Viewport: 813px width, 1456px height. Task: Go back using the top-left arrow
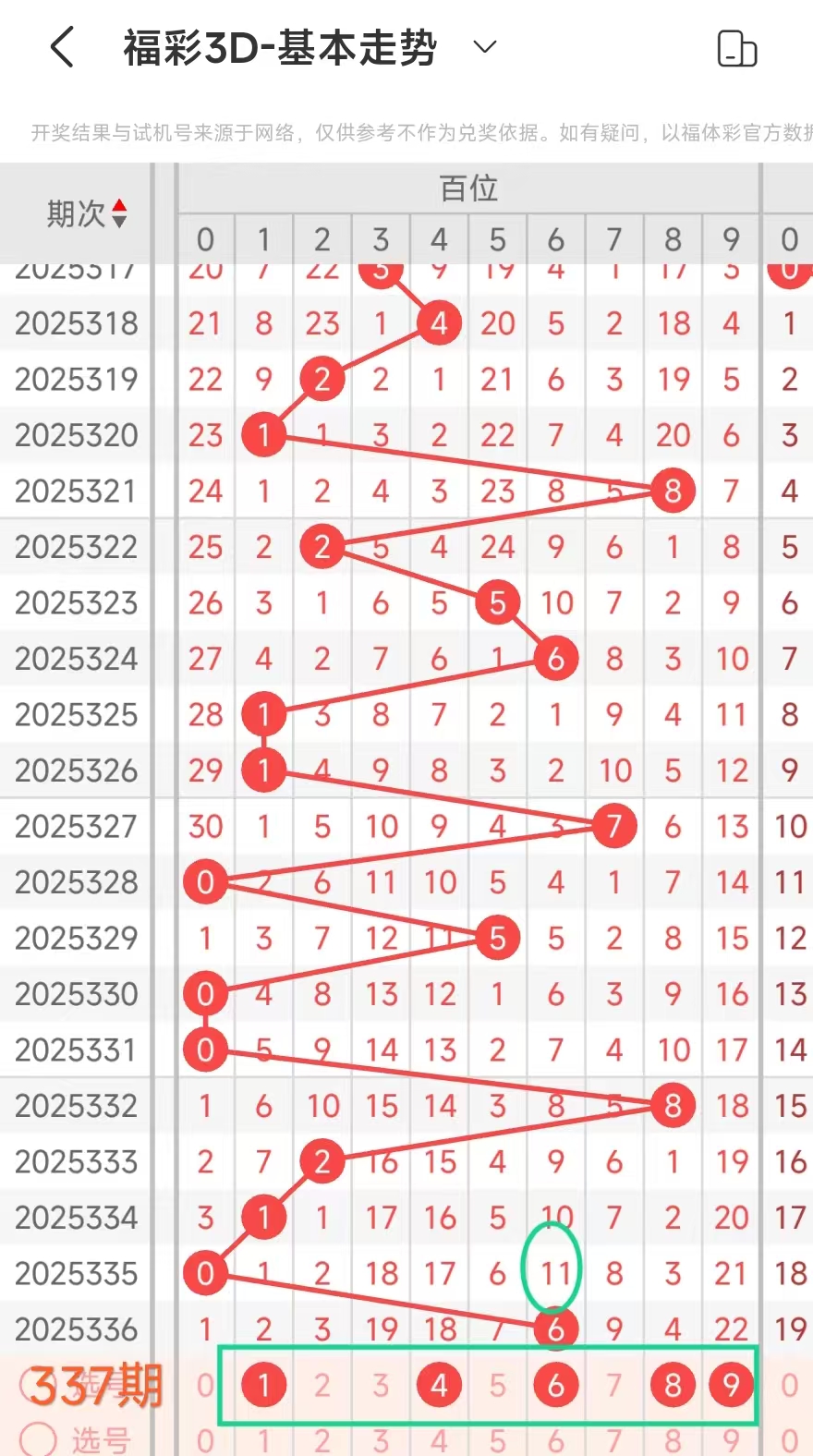click(62, 47)
